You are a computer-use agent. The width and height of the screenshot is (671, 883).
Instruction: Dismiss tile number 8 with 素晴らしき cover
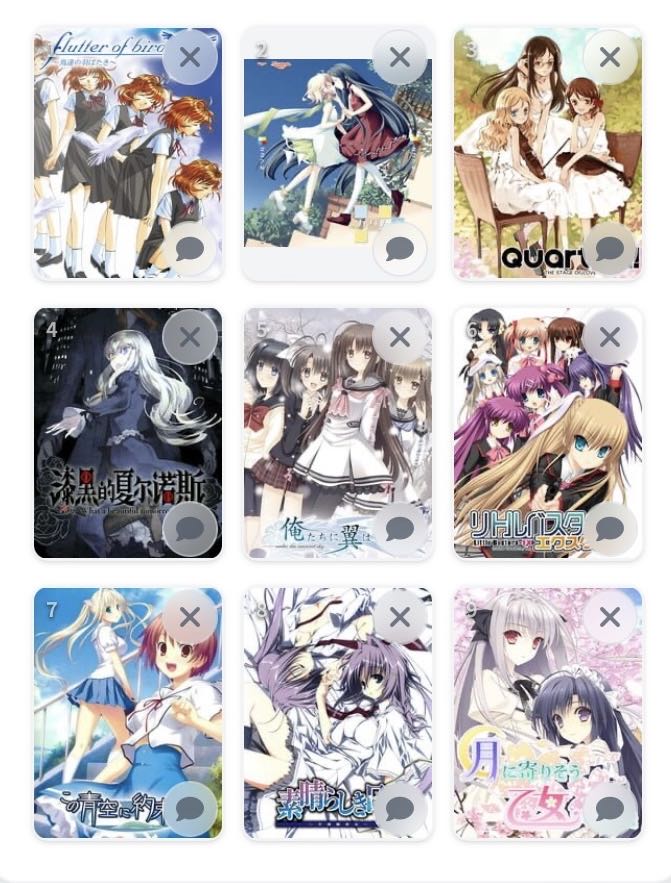[399, 617]
